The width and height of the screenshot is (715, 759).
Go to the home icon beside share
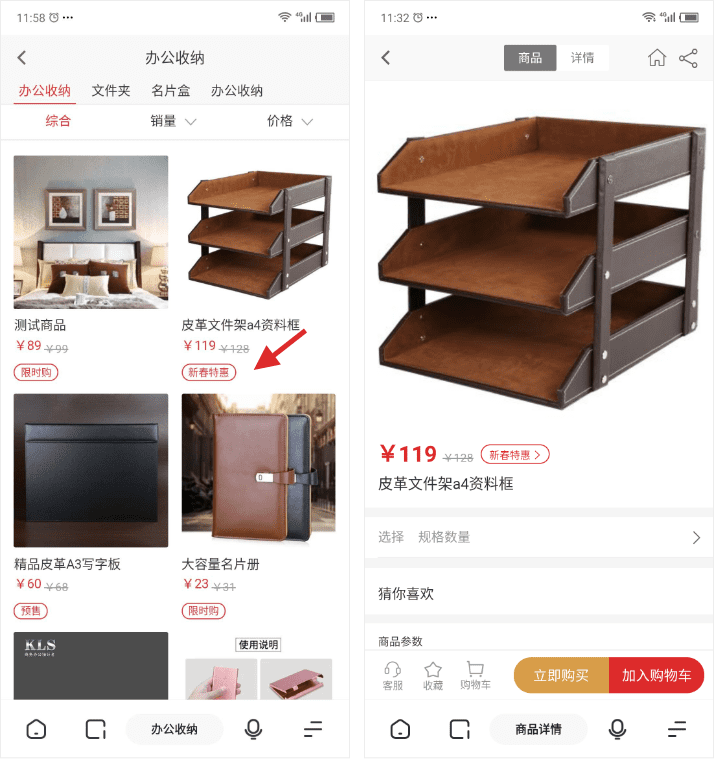point(657,58)
